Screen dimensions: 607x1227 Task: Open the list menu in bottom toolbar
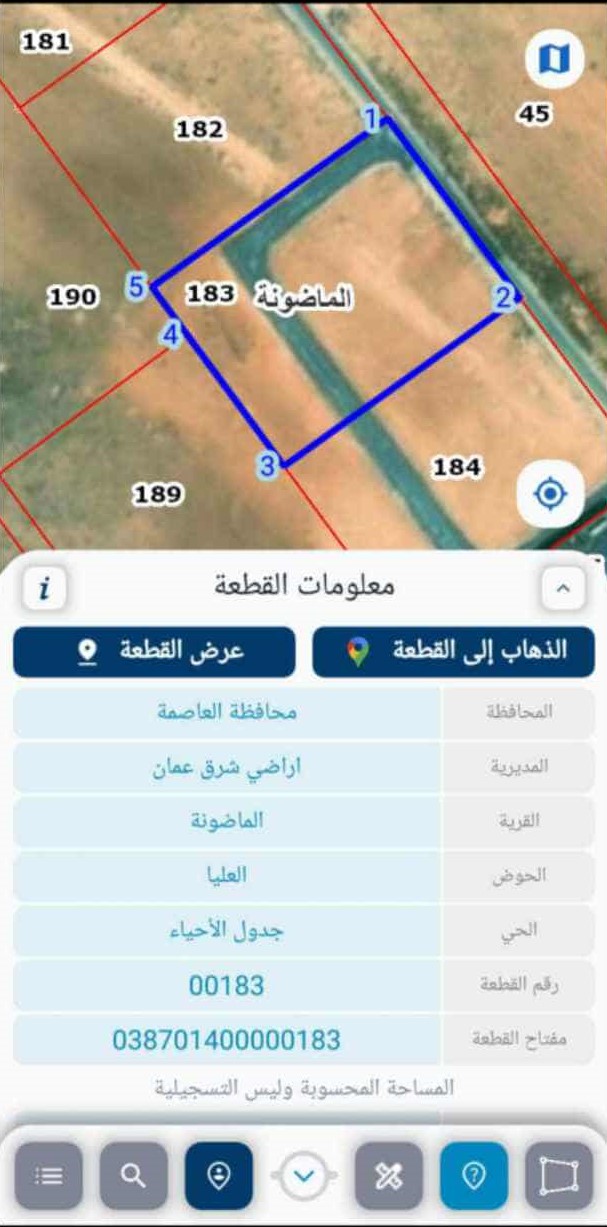coord(48,1176)
